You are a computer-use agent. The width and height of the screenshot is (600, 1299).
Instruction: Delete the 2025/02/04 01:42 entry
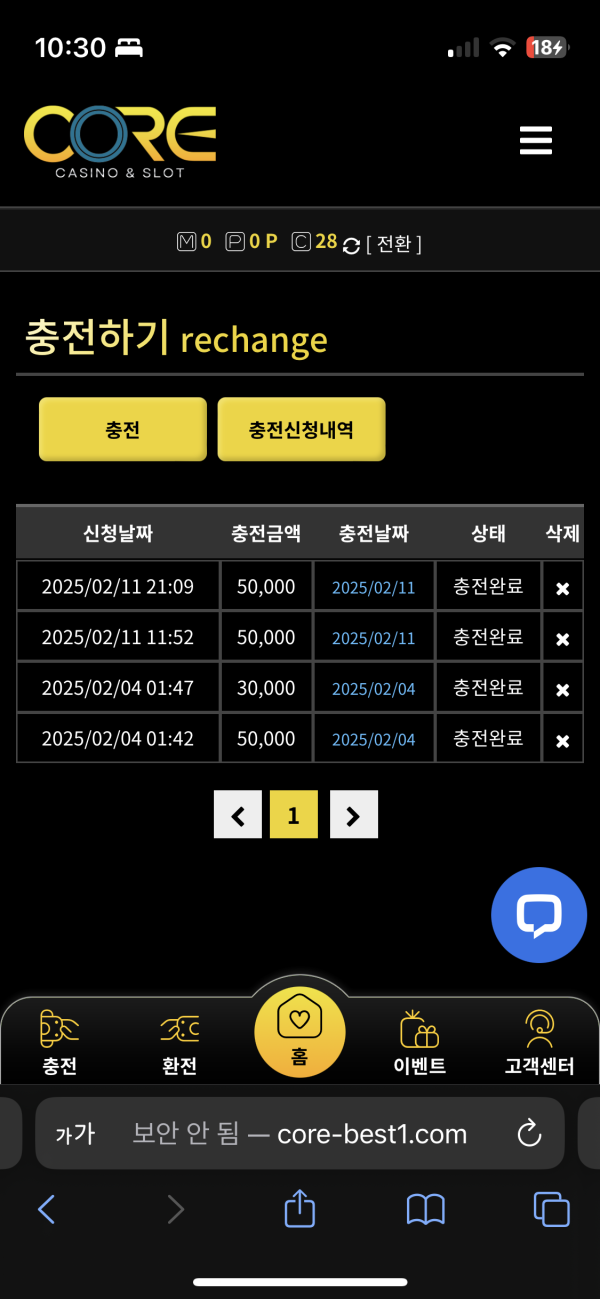coord(562,740)
